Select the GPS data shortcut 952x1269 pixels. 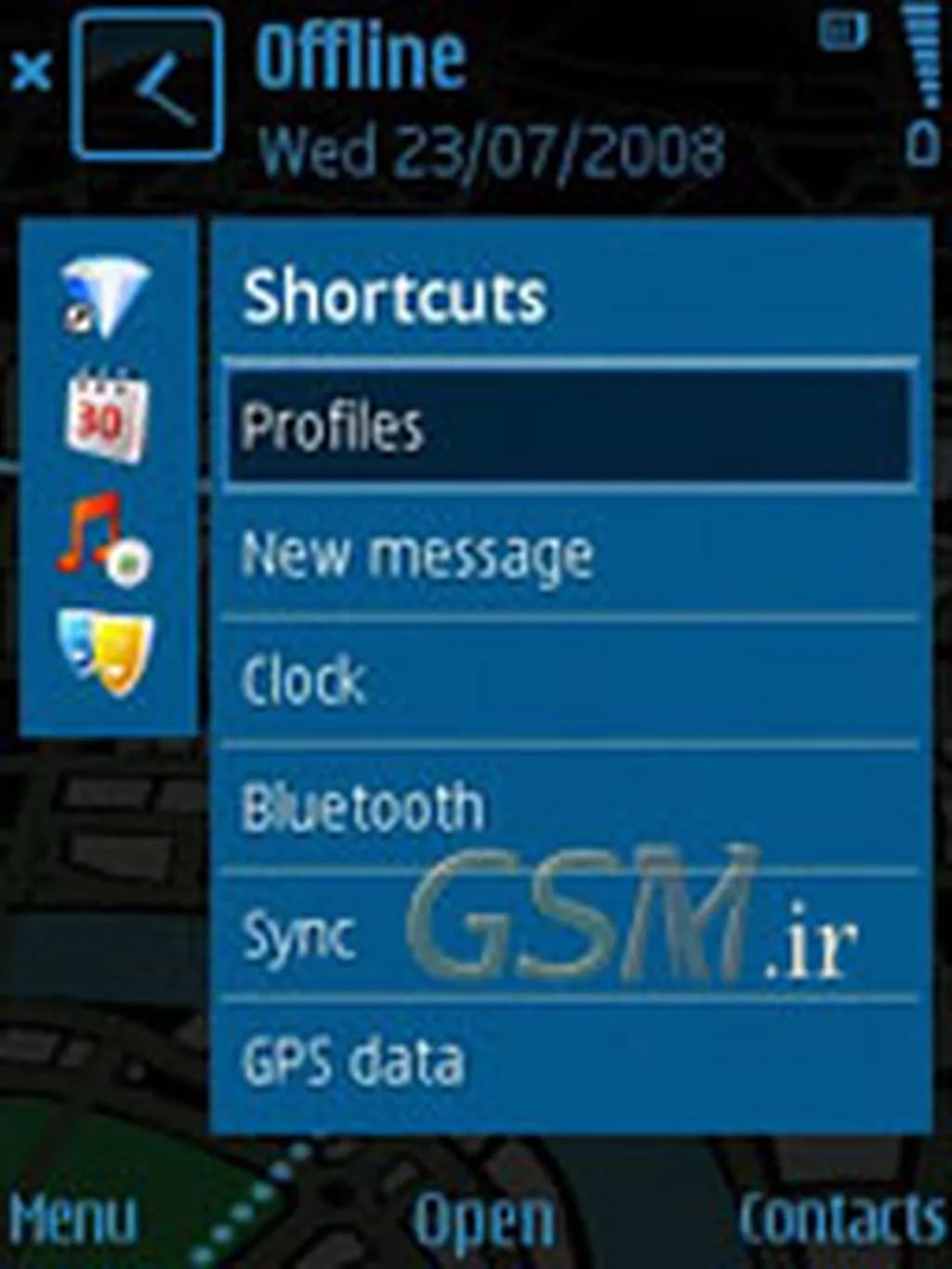click(567, 1062)
